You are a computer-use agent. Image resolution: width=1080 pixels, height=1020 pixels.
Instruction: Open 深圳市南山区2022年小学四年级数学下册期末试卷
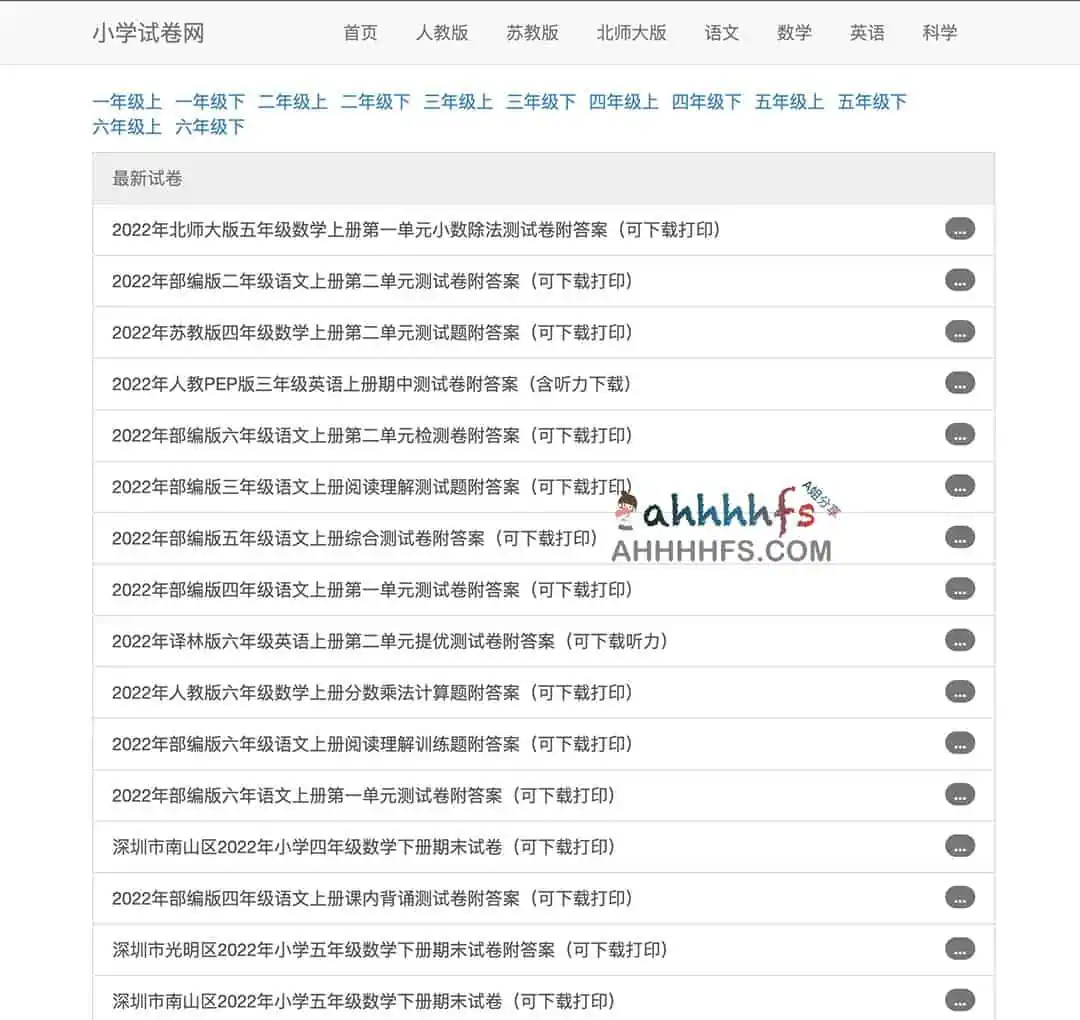(363, 847)
